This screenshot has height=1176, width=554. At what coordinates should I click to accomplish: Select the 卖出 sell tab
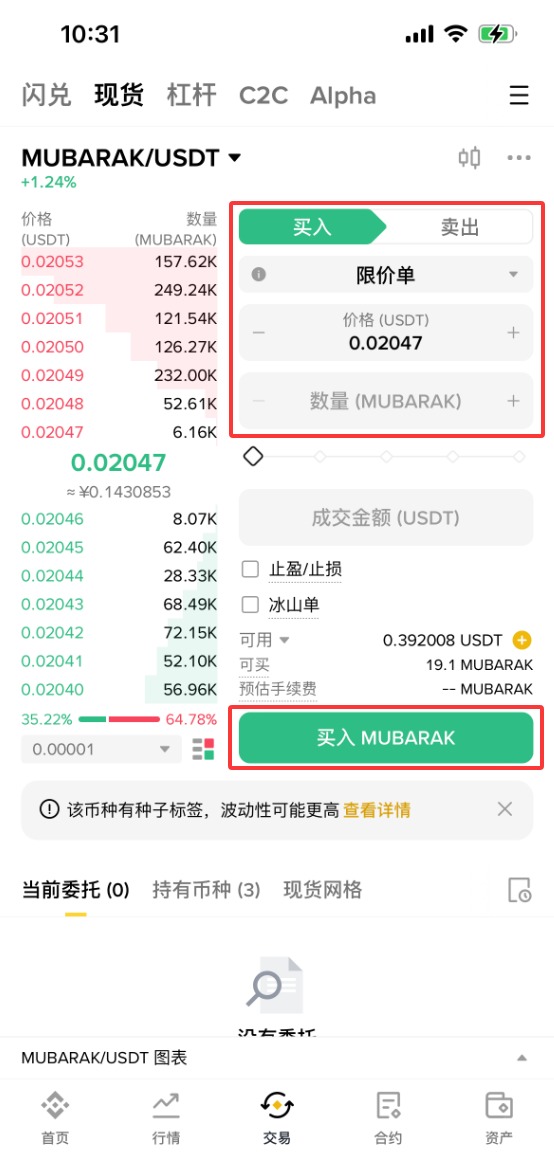tap(460, 227)
